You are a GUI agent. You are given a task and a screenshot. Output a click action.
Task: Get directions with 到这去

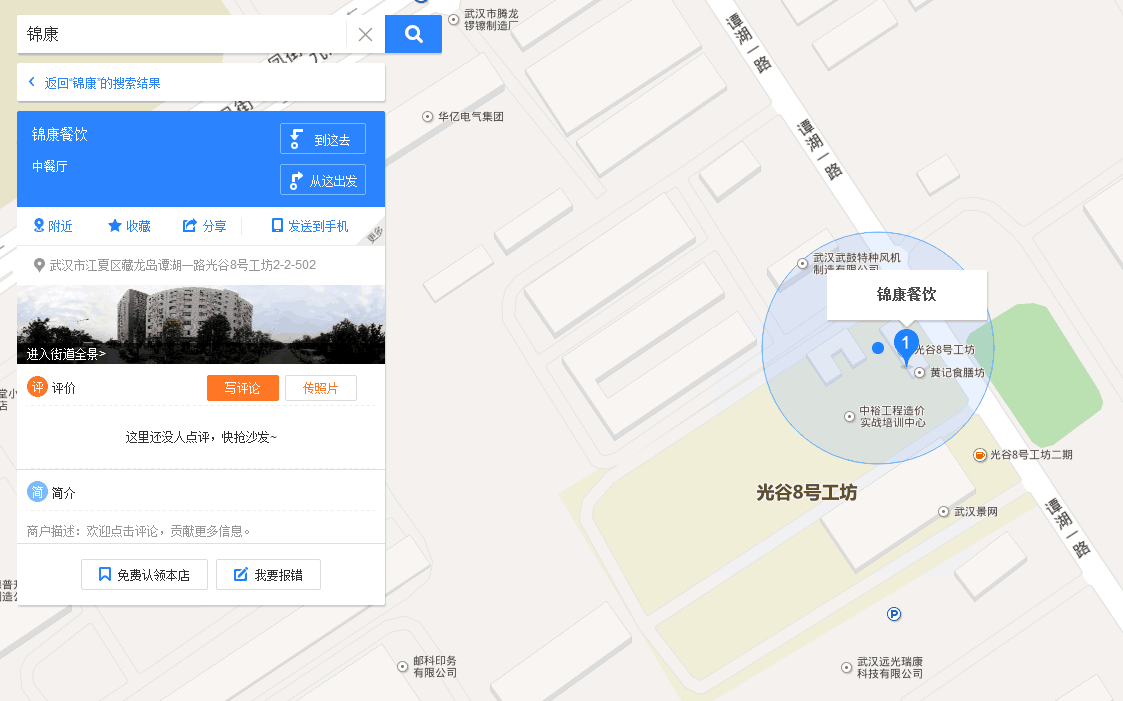(322, 140)
